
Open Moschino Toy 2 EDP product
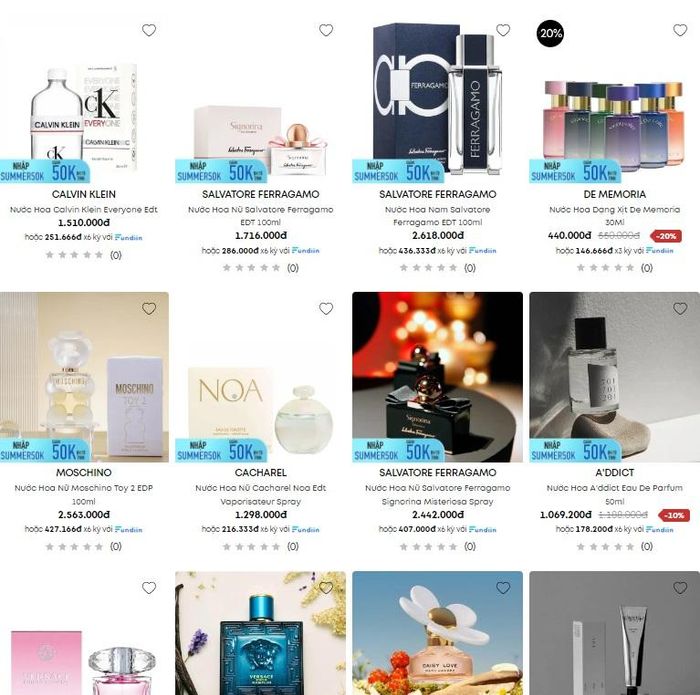coord(83,380)
